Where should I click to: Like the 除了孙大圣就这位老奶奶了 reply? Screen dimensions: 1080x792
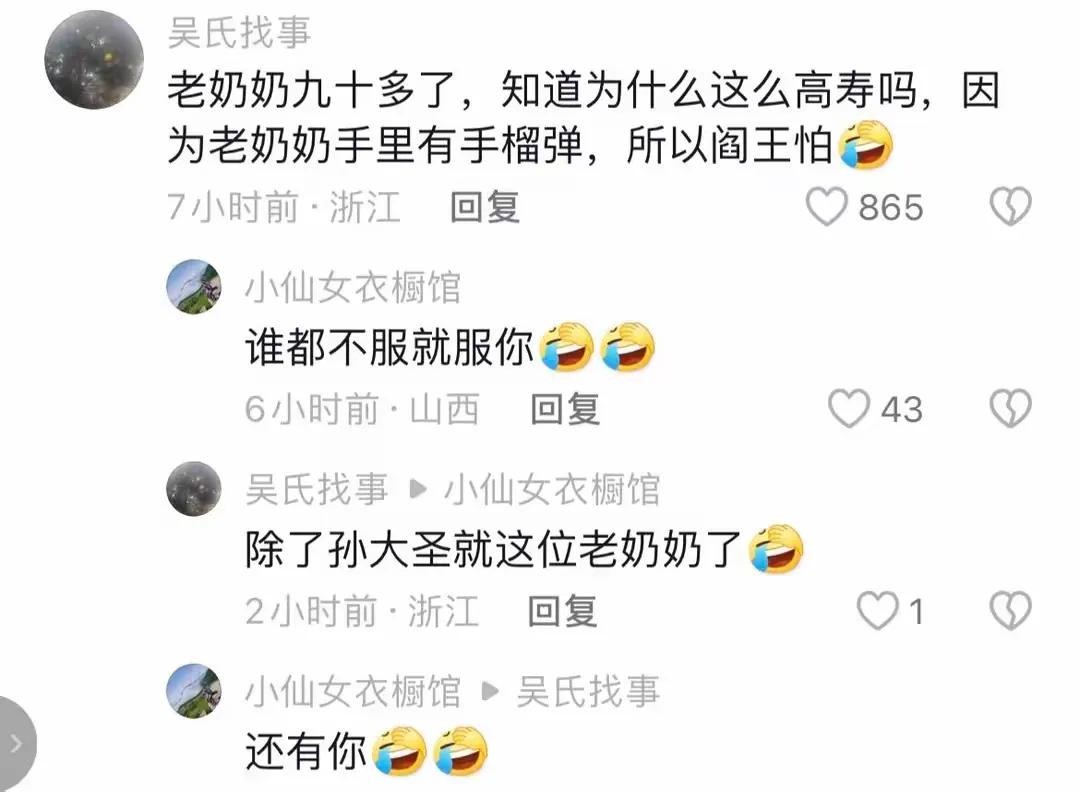[x=878, y=611]
